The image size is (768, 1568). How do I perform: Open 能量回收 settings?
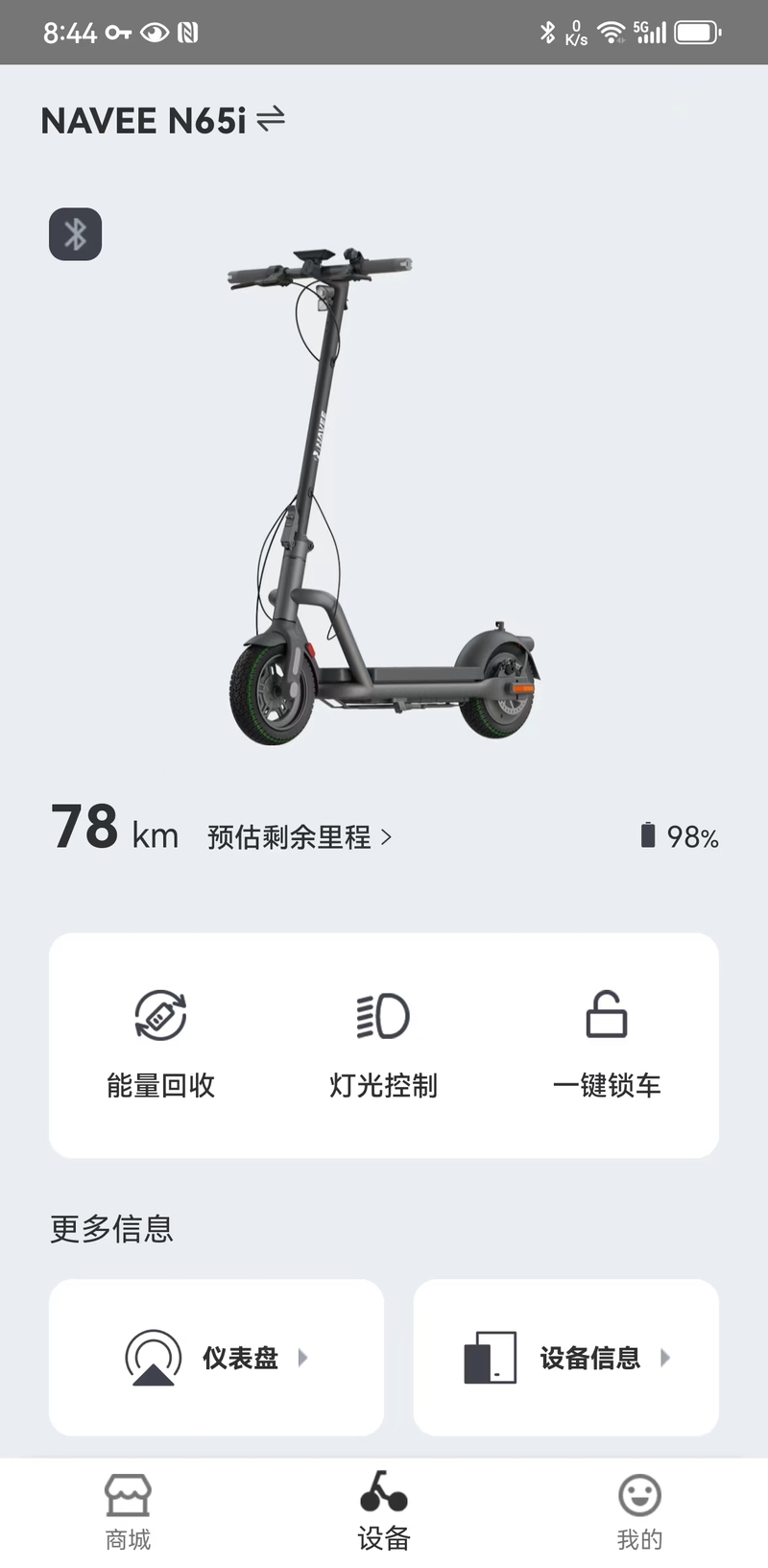coord(160,1045)
